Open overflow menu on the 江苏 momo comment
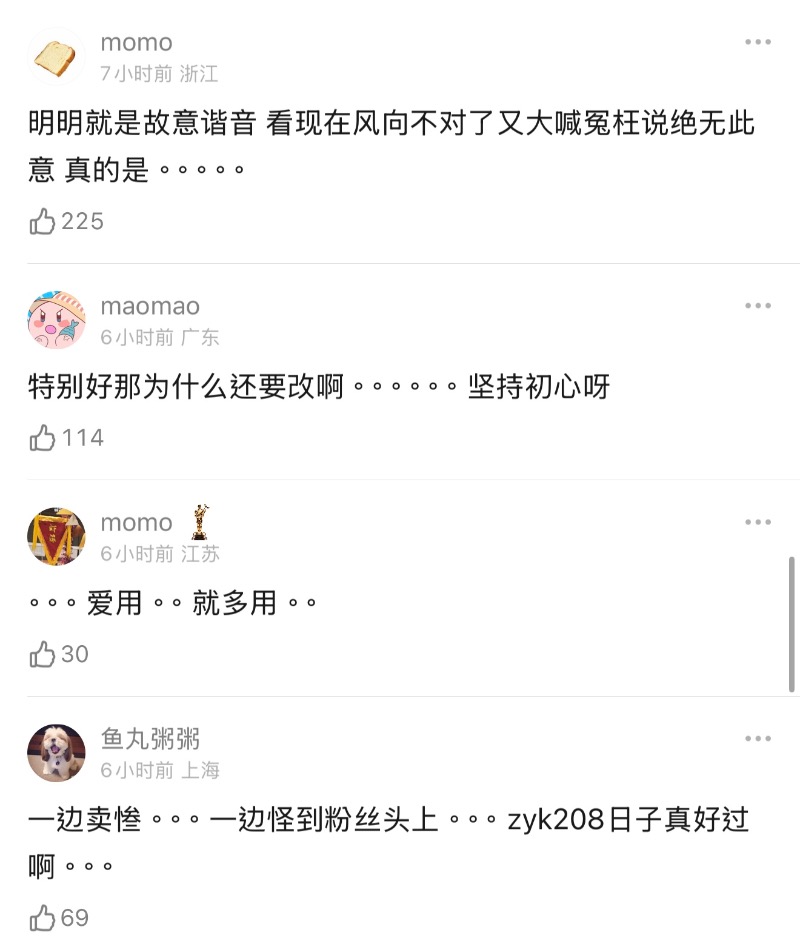This screenshot has width=800, height=938. click(x=758, y=522)
